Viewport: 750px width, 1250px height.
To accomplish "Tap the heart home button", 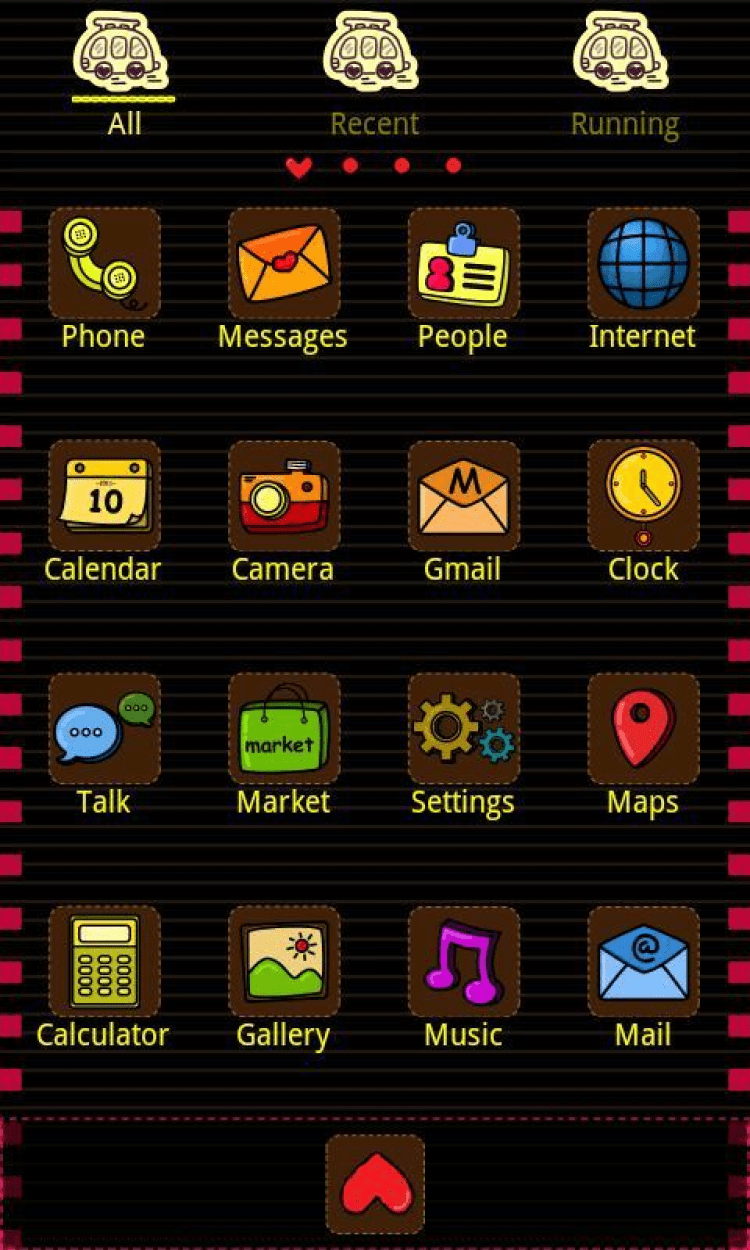I will 375,1184.
